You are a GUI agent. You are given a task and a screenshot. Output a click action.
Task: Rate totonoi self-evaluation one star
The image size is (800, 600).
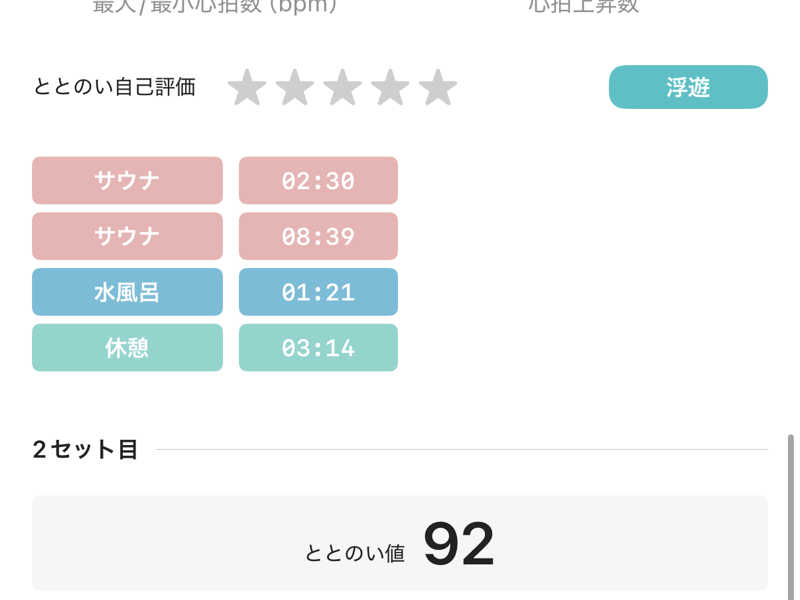247,87
